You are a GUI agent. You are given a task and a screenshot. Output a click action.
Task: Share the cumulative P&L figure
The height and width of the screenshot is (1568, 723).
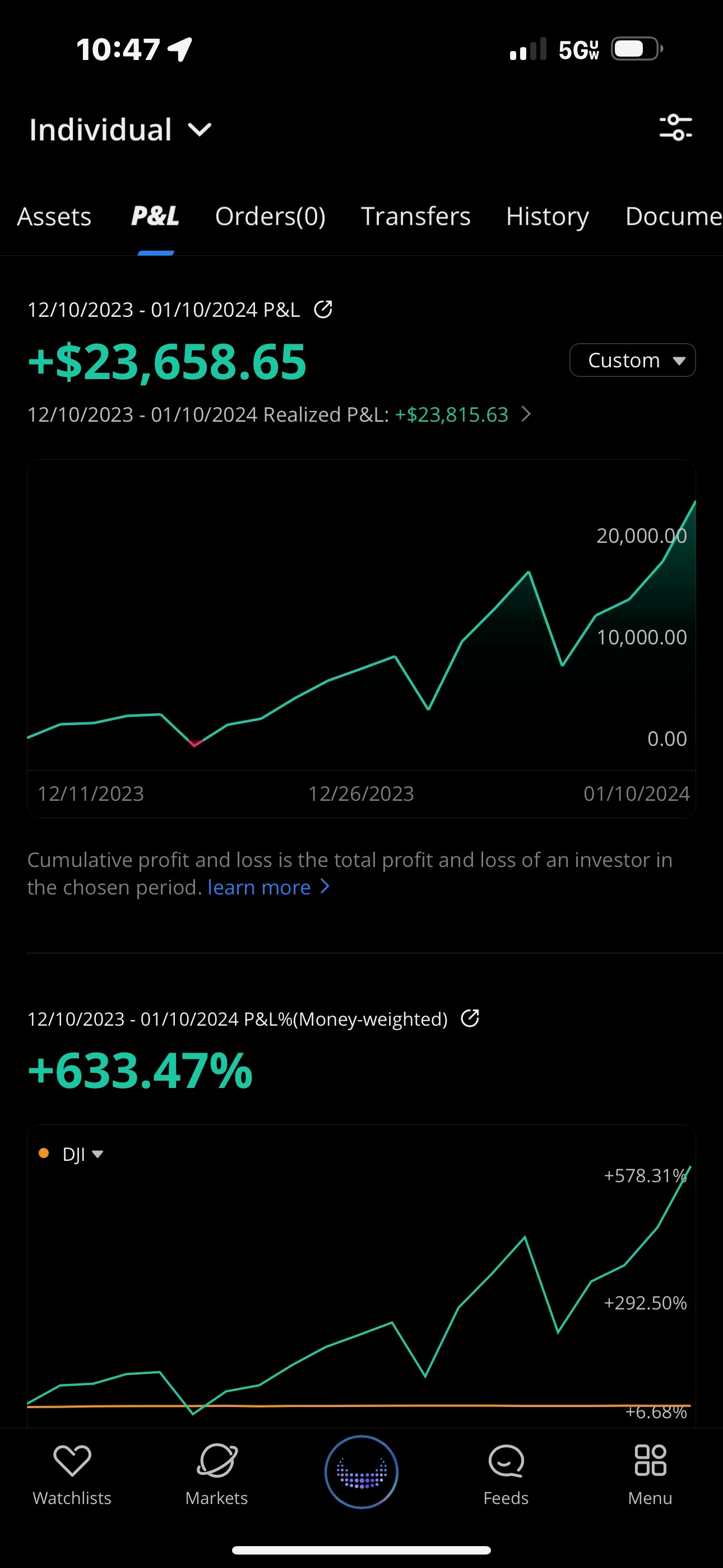tap(323, 309)
